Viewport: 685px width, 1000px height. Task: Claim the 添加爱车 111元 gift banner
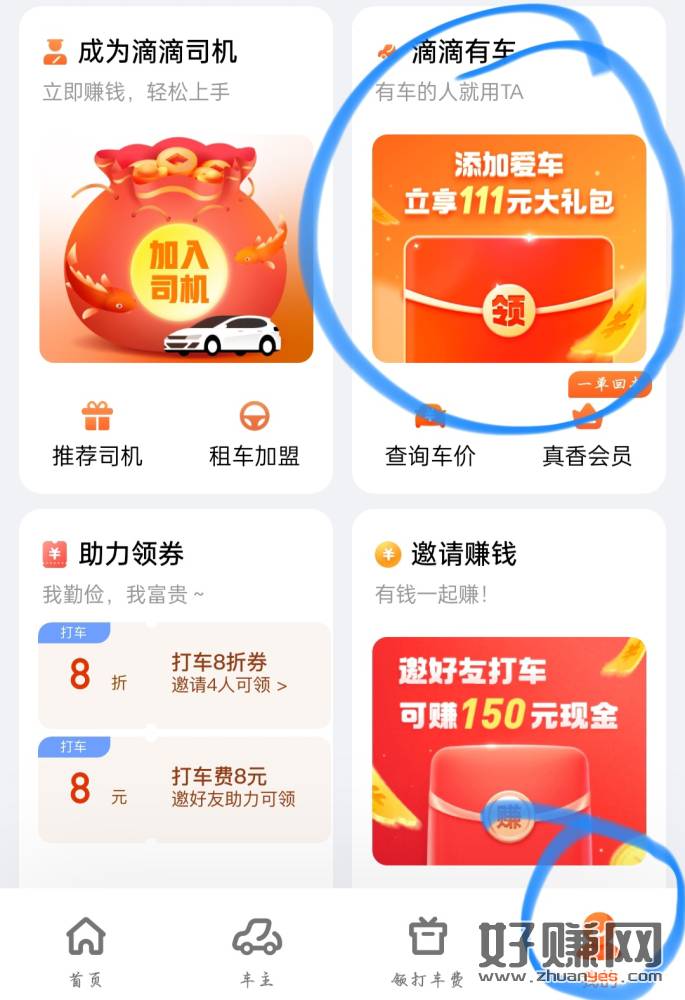(509, 248)
